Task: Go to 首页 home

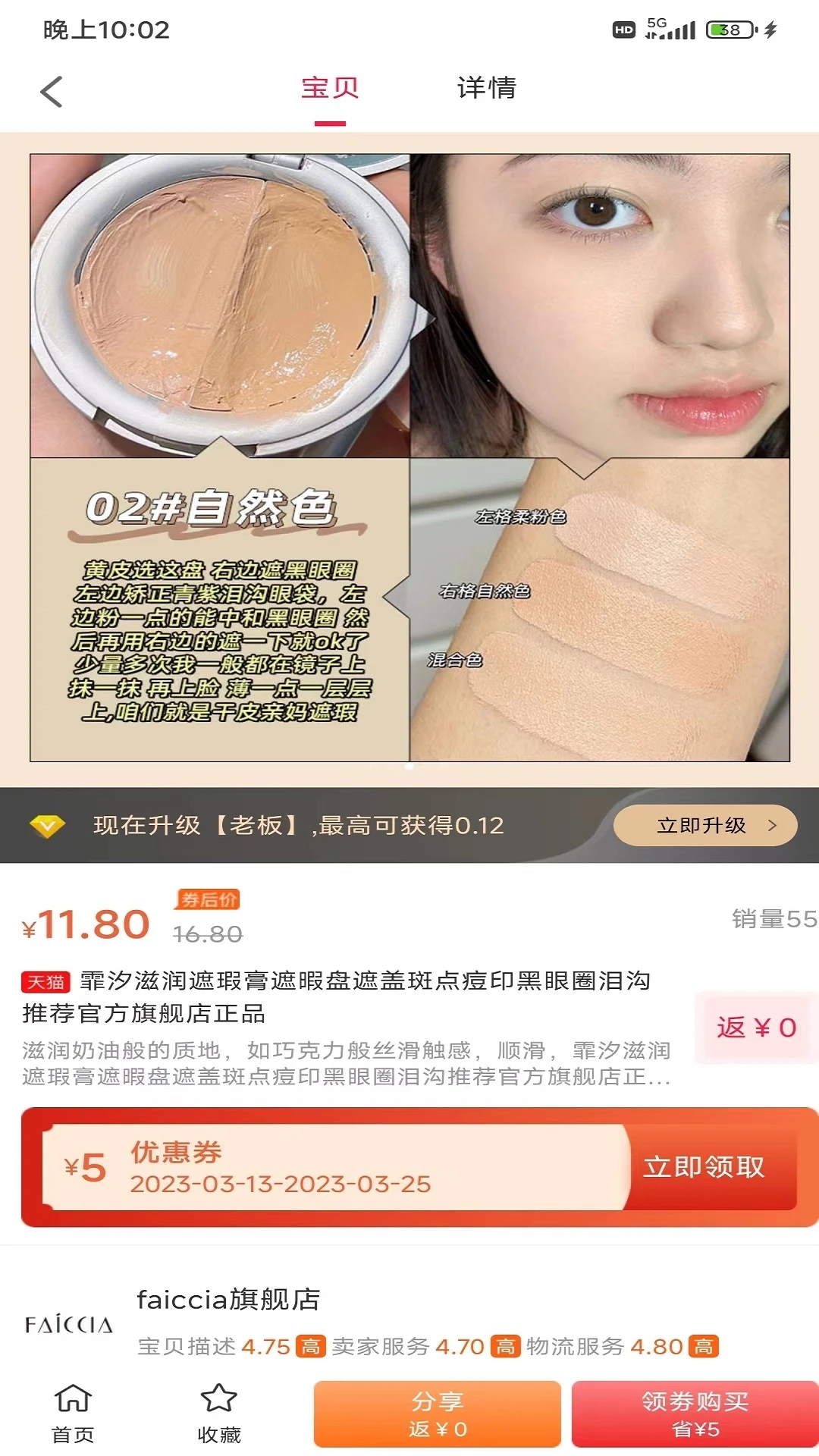Action: tap(73, 1414)
